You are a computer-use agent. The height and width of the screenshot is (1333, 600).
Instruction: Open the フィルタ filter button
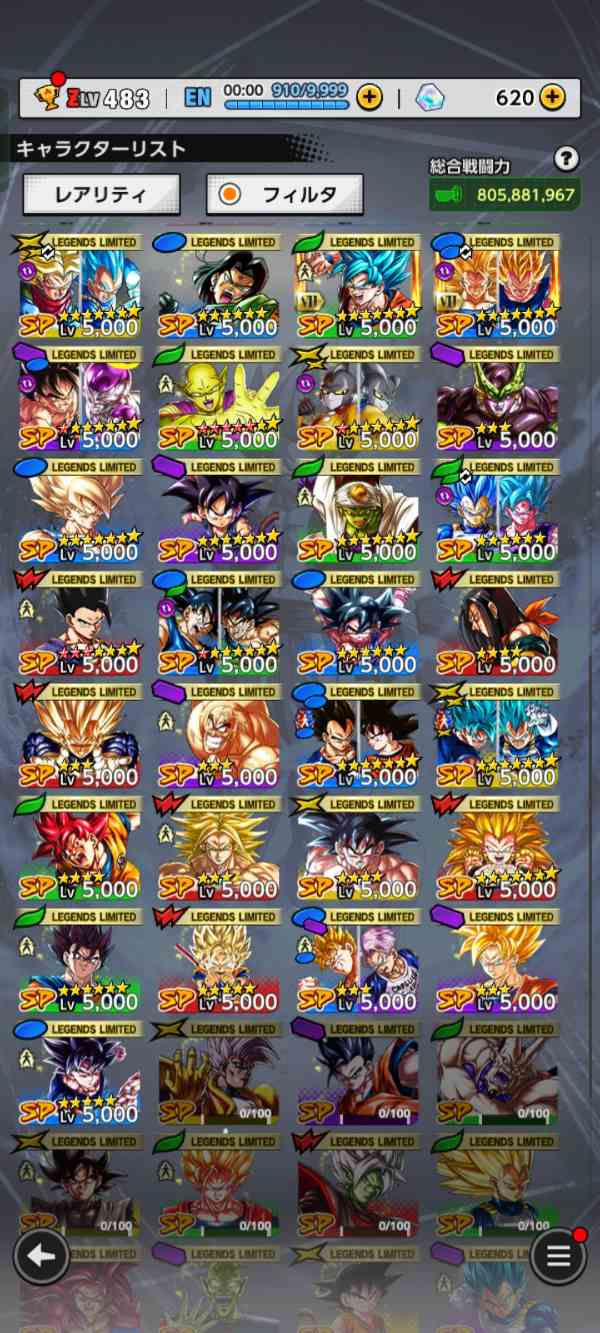click(x=285, y=194)
